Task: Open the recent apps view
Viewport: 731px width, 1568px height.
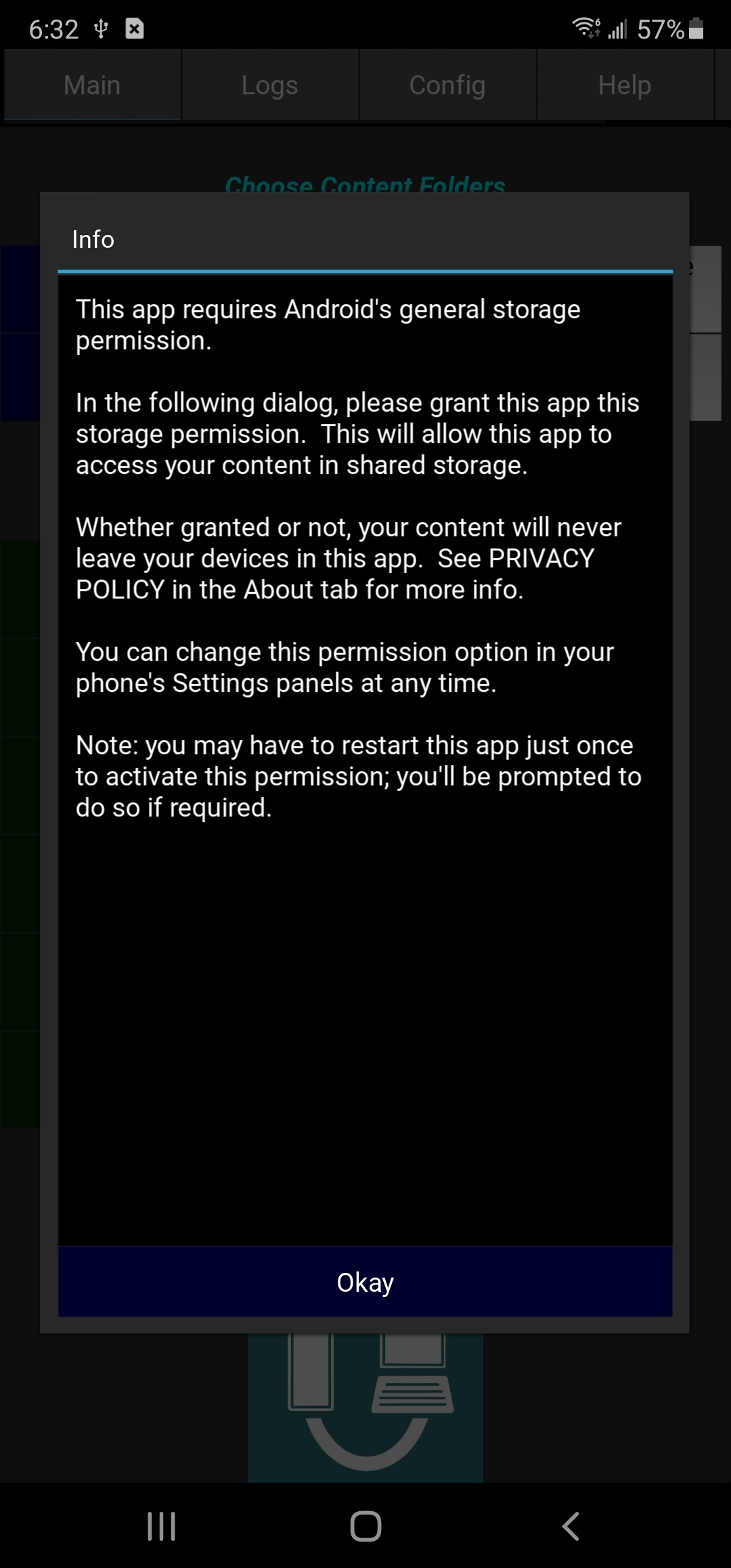Action: pos(161,1526)
